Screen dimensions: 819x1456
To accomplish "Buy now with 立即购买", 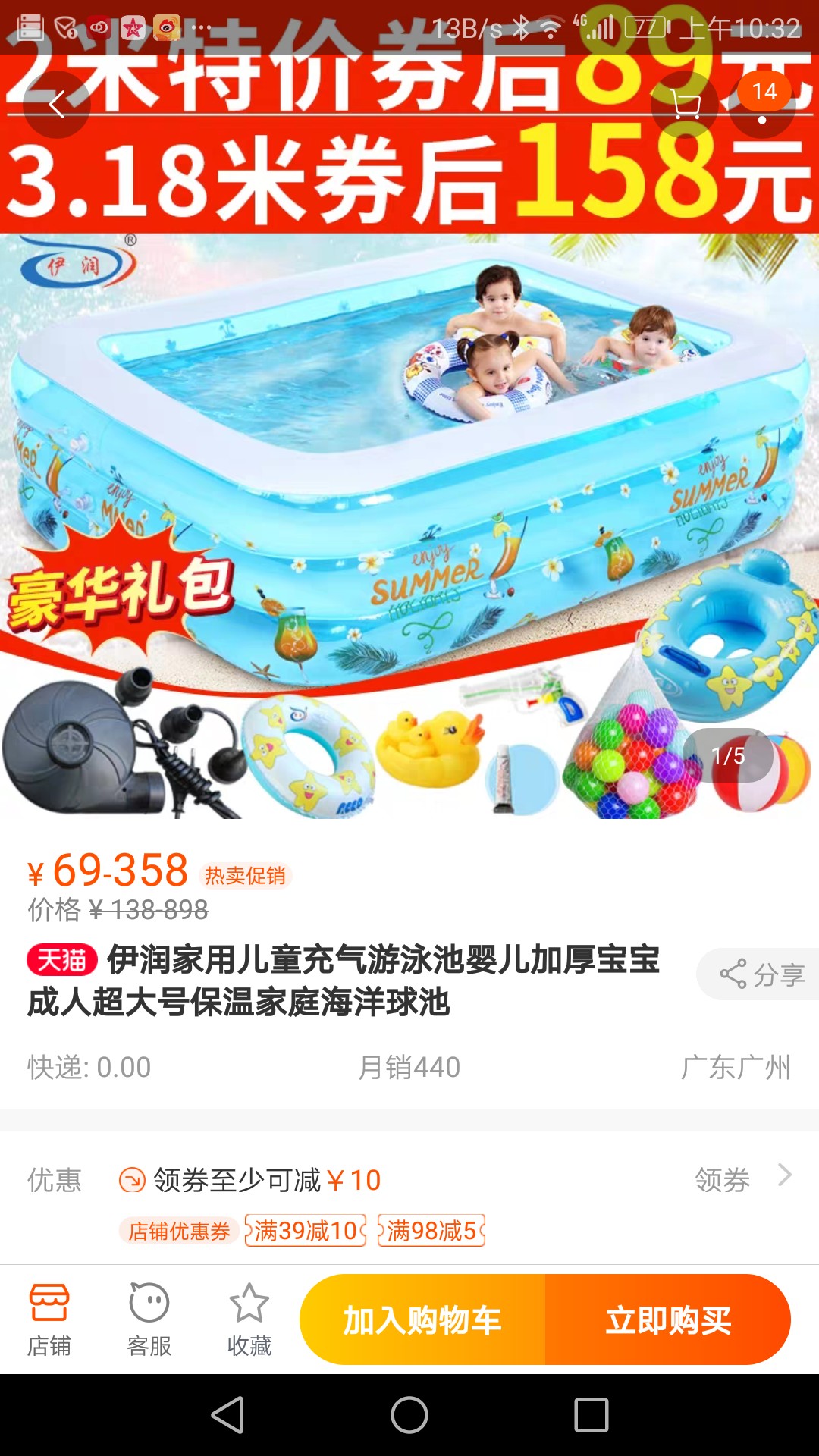I will [668, 1319].
